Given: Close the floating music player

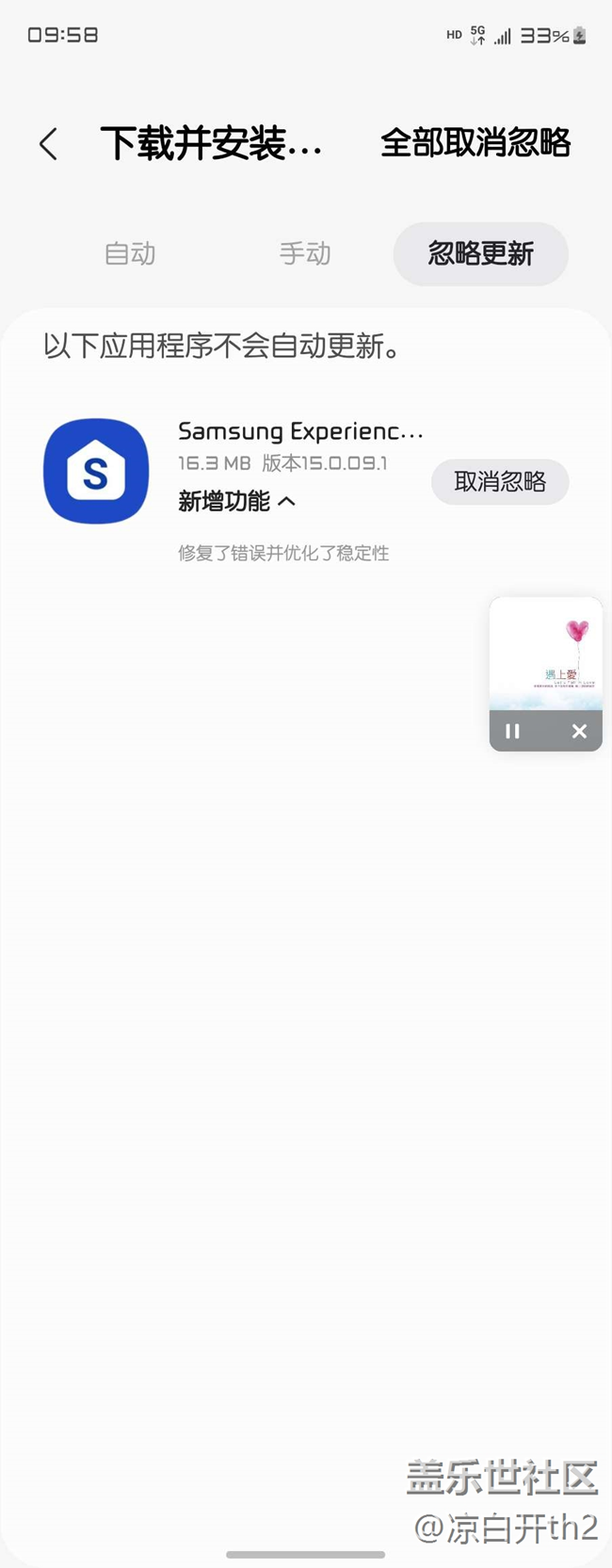Looking at the screenshot, I should [x=579, y=731].
